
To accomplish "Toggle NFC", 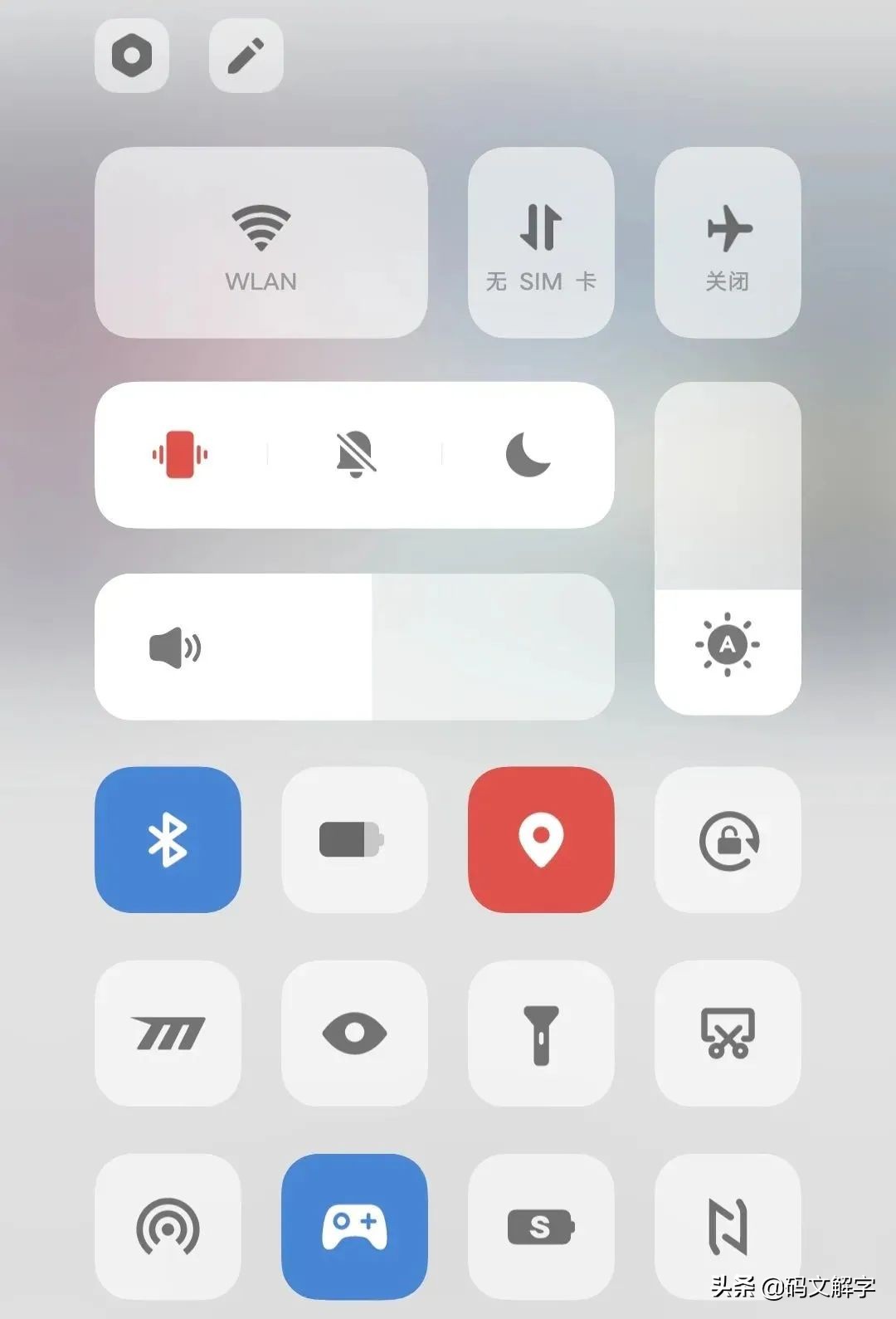I will (728, 1226).
